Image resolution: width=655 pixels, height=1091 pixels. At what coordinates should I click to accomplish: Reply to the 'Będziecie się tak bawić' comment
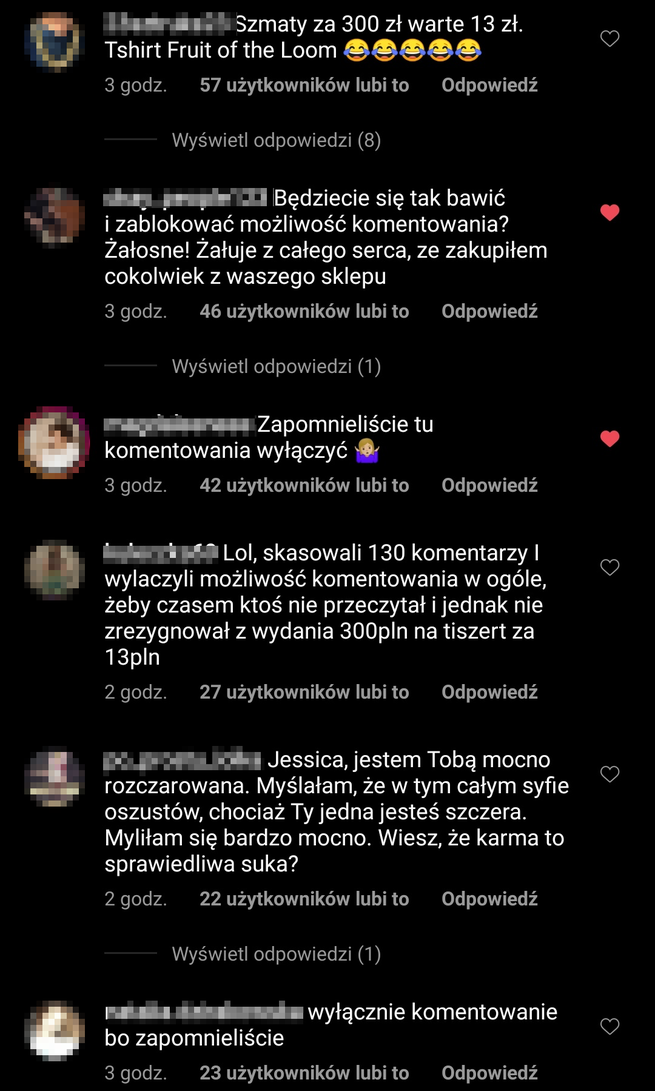click(489, 311)
